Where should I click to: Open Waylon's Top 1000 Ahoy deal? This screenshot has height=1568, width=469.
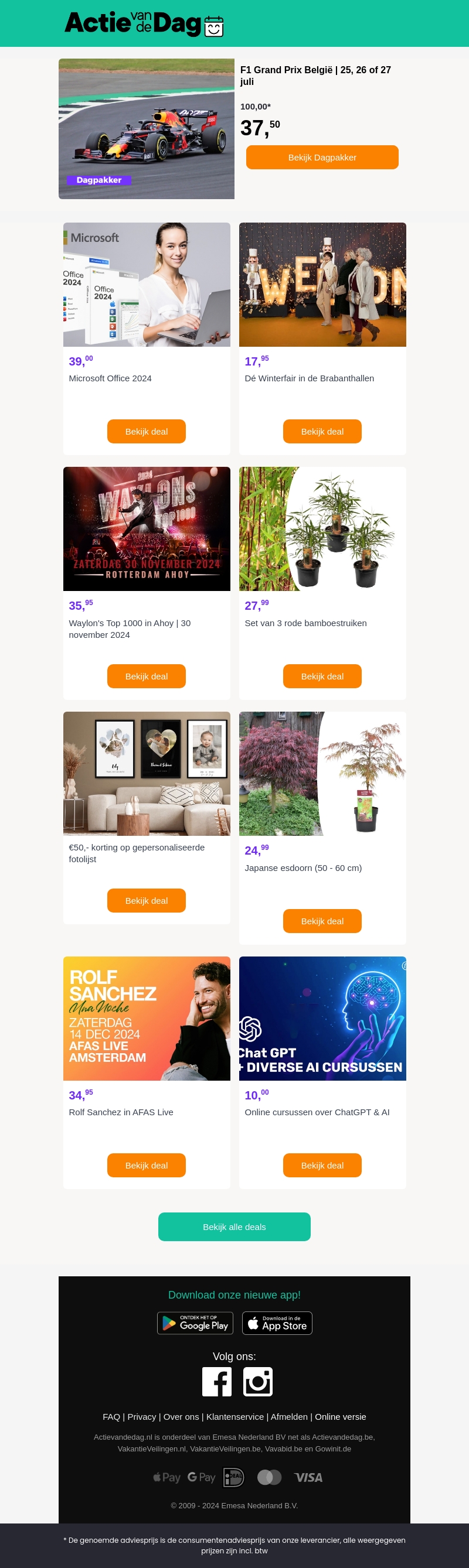pos(146,677)
